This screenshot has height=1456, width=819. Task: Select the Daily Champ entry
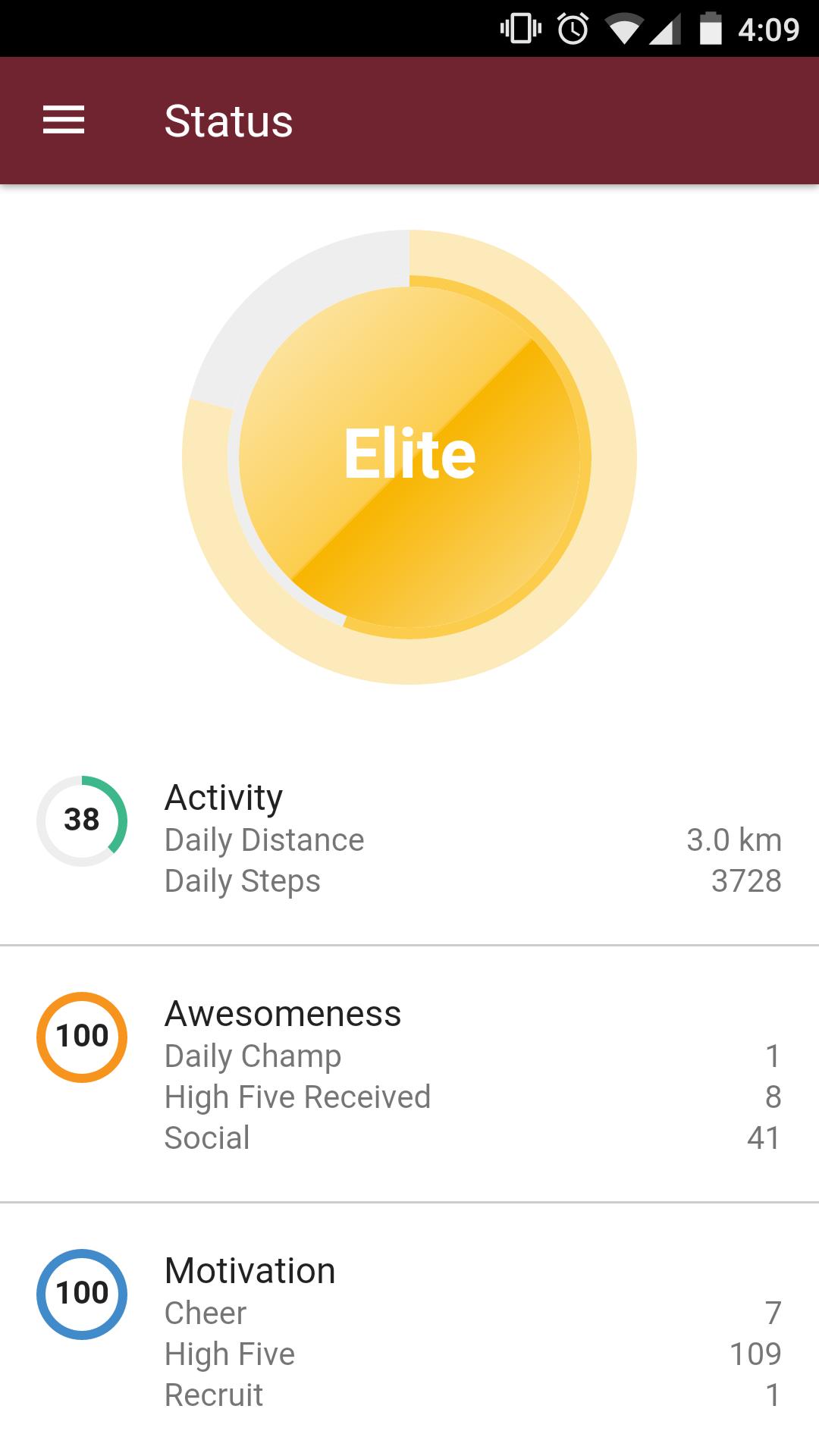253,1056
